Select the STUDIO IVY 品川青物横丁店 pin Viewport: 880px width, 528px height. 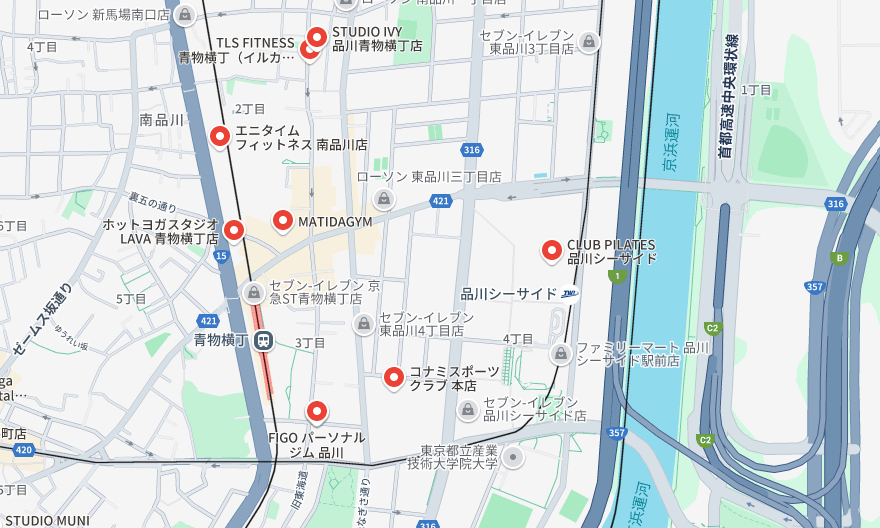(317, 38)
